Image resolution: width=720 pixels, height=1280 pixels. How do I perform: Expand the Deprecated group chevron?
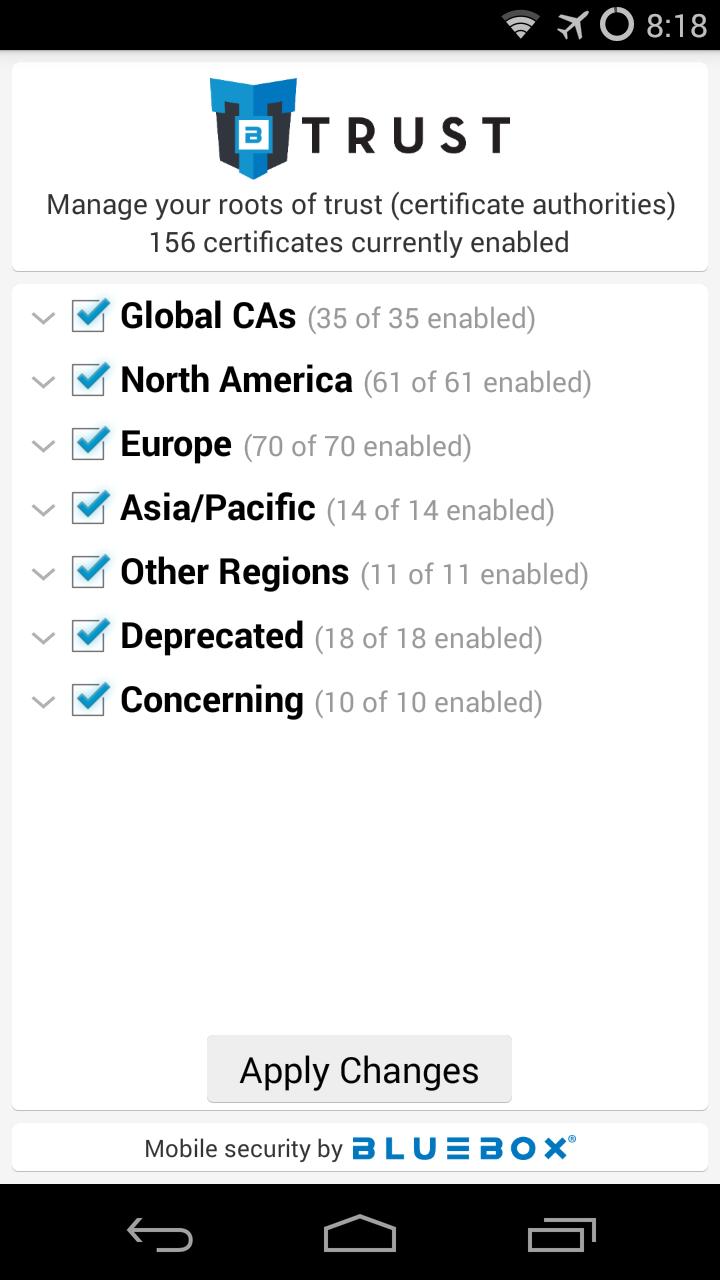coord(43,639)
